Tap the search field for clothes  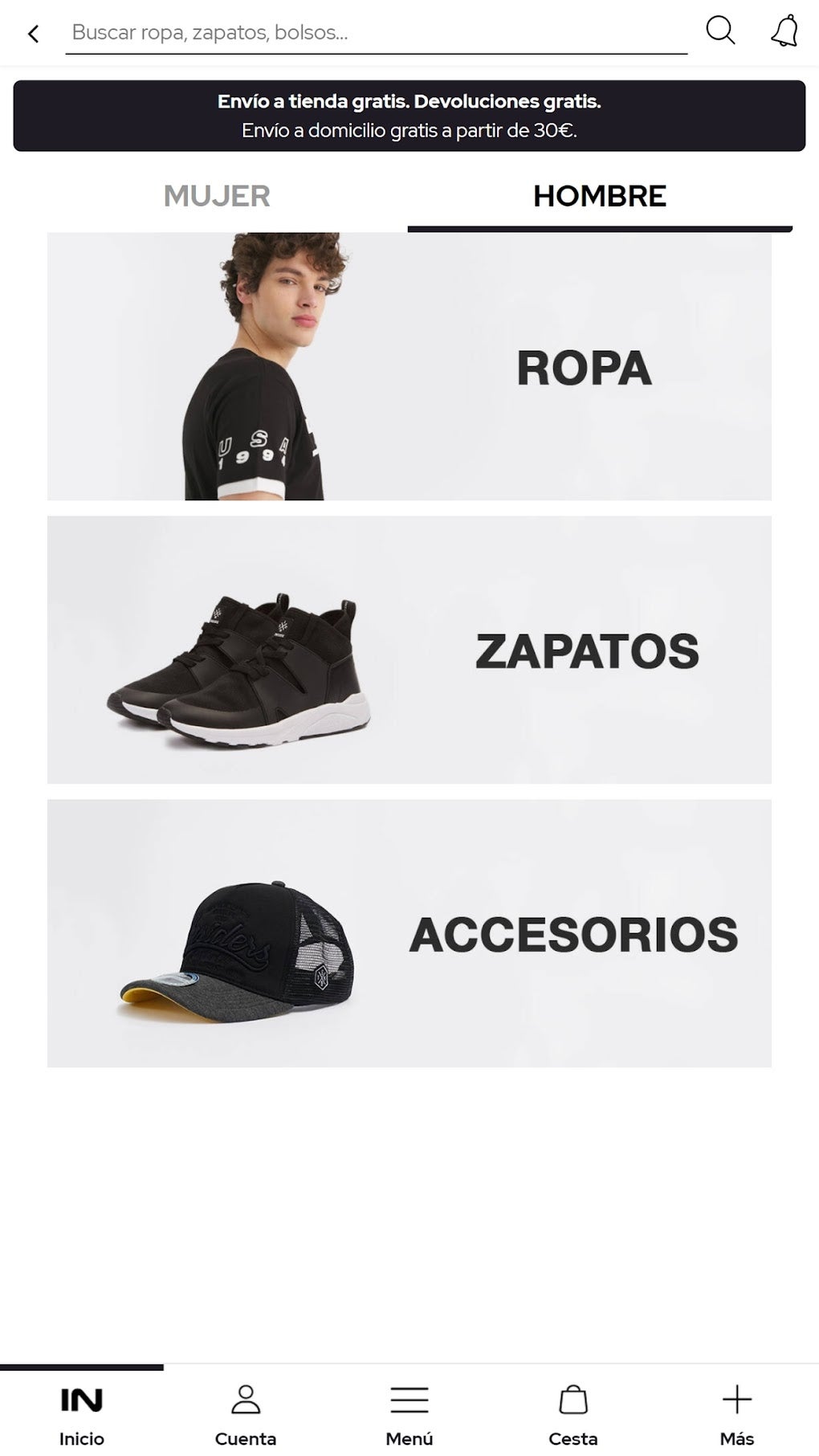click(376, 33)
